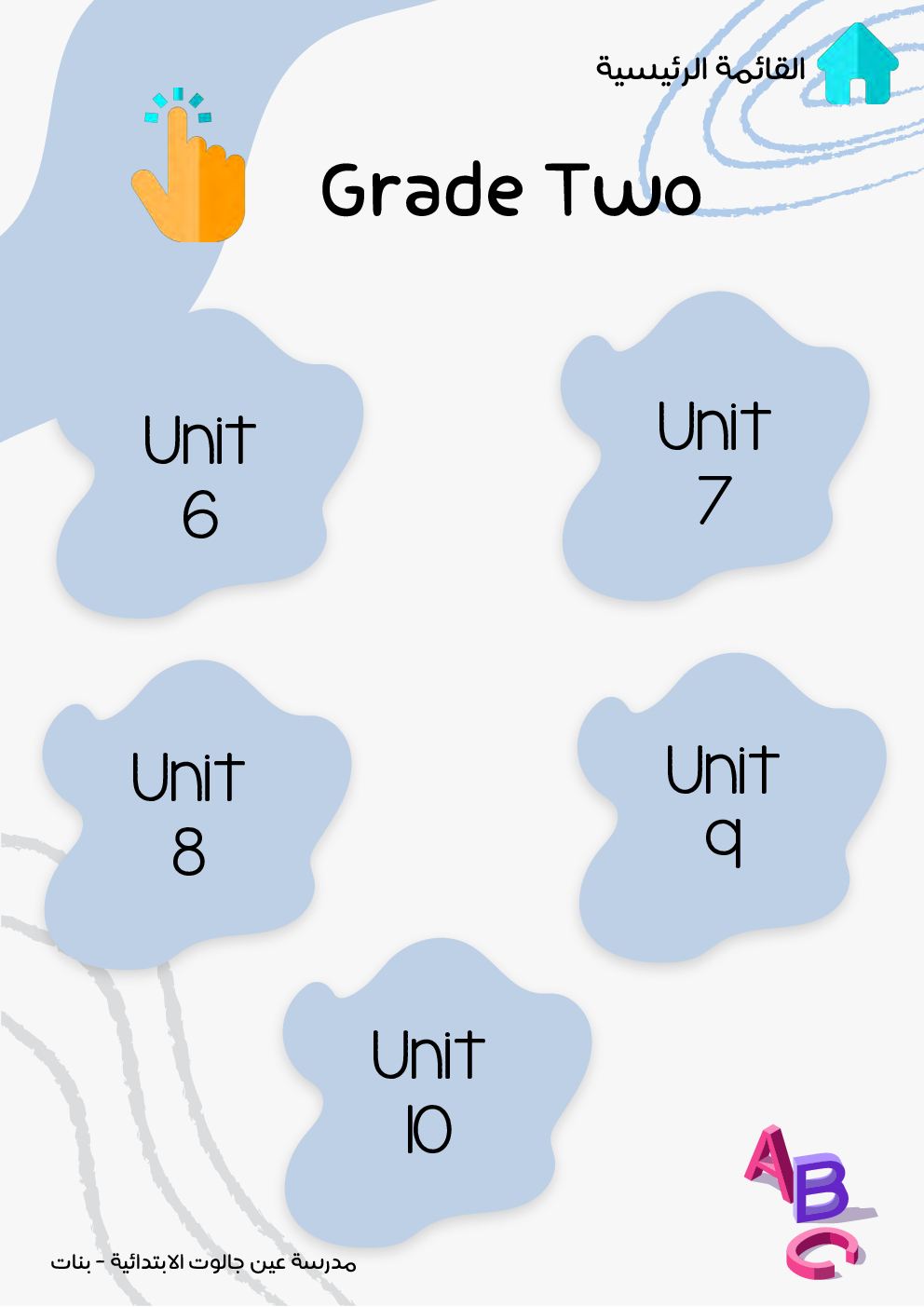Open Unit 6
Viewport: 924px width, 1307px height.
click(200, 475)
